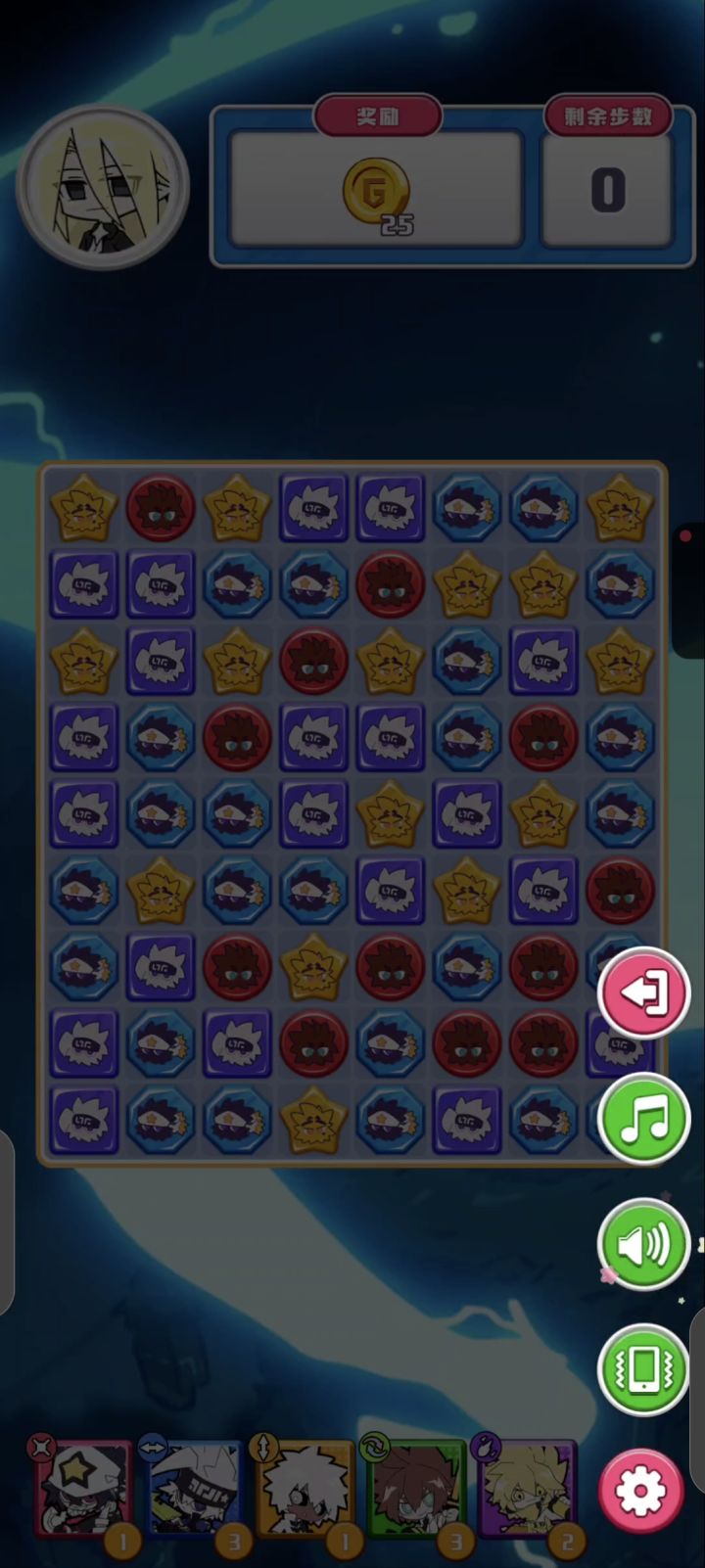Screen dimensions: 705x1568
Task: Open the settings gear button
Action: tap(641, 1488)
